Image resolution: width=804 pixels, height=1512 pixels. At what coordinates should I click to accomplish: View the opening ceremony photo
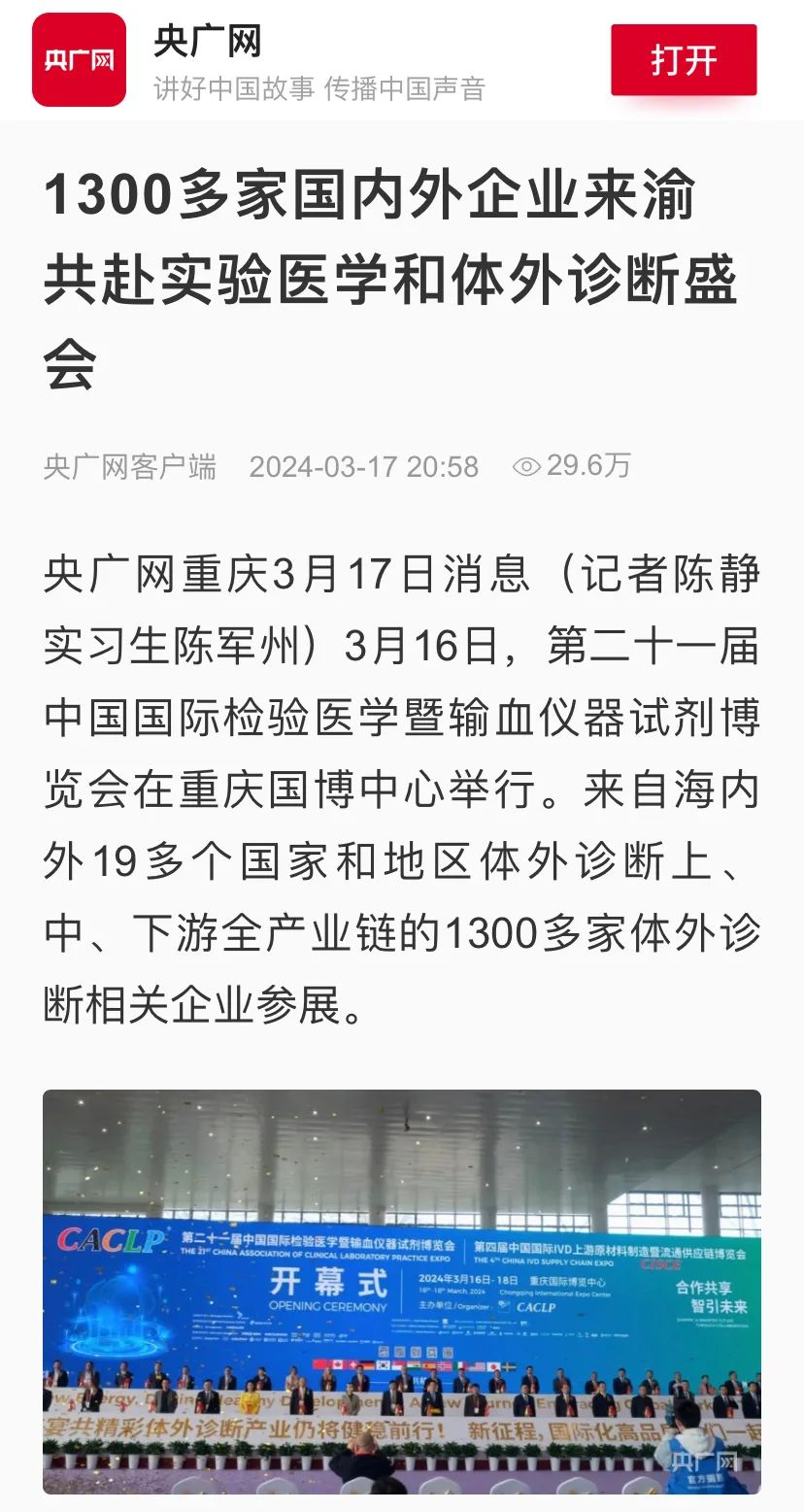(401, 1291)
